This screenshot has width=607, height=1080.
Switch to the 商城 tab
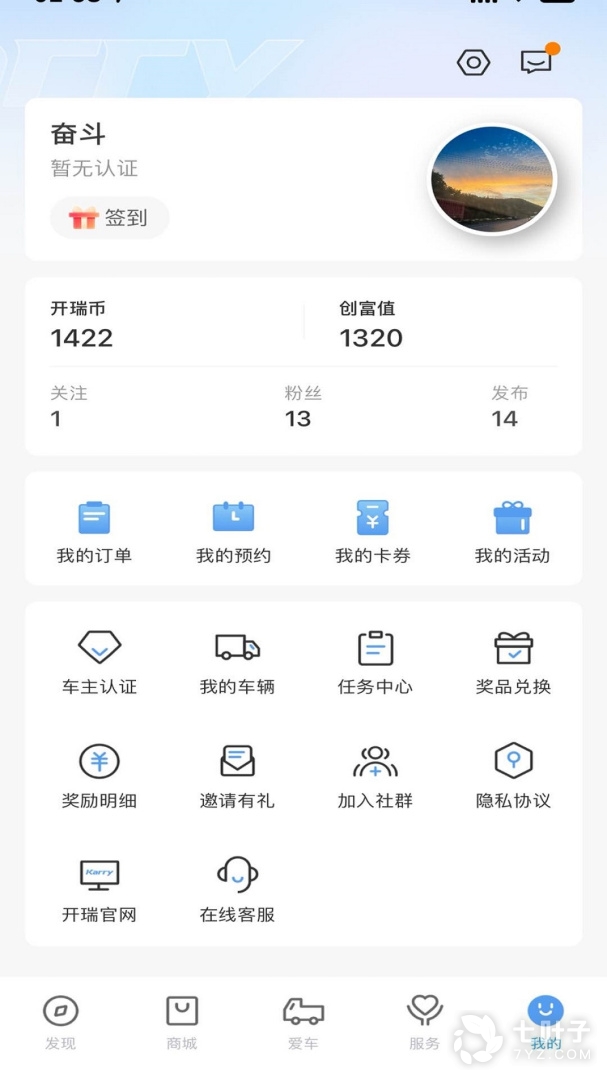[182, 1022]
